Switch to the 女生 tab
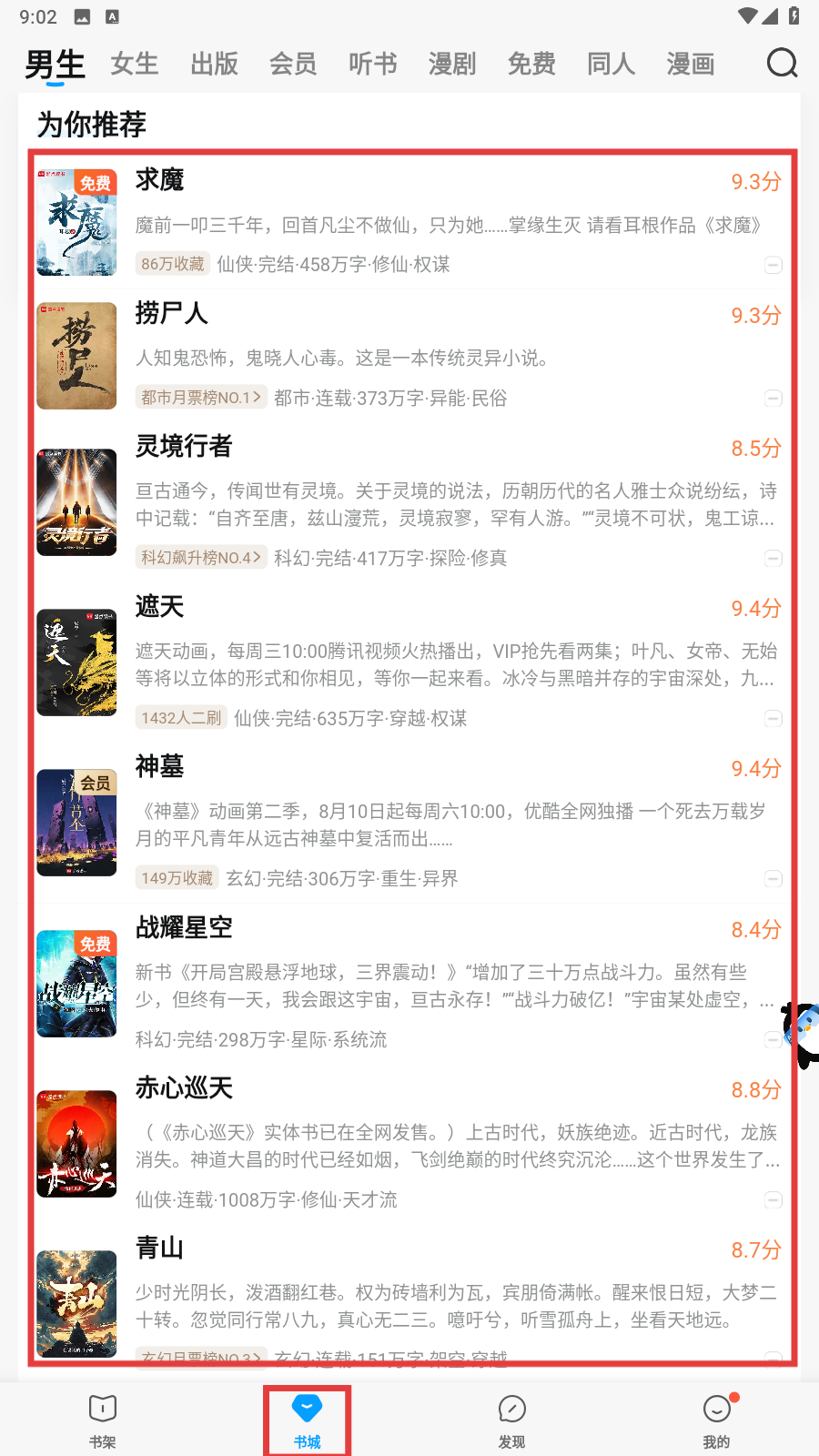The image size is (819, 1456). click(134, 64)
